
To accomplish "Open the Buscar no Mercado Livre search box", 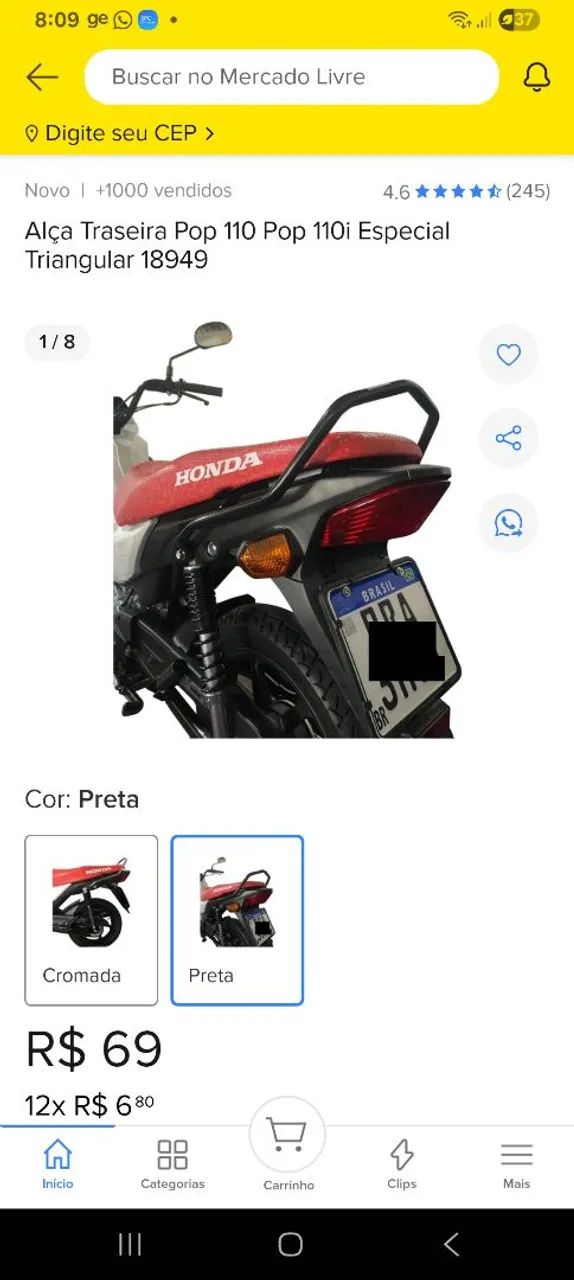I will click(291, 77).
